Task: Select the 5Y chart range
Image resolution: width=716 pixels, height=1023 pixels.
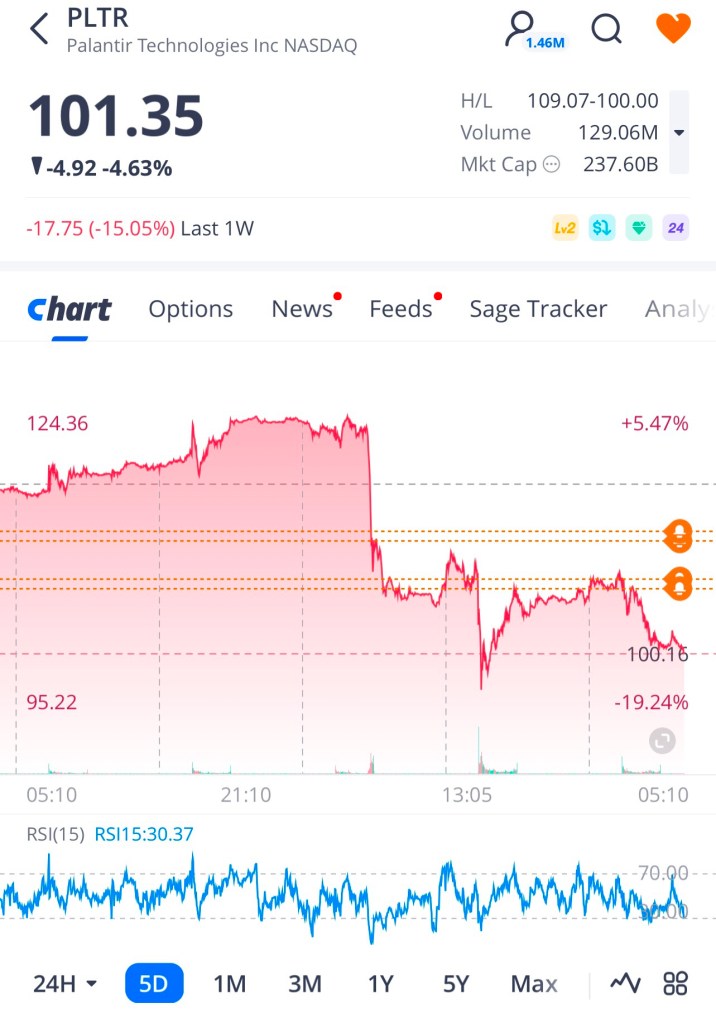Action: pyautogui.click(x=455, y=983)
